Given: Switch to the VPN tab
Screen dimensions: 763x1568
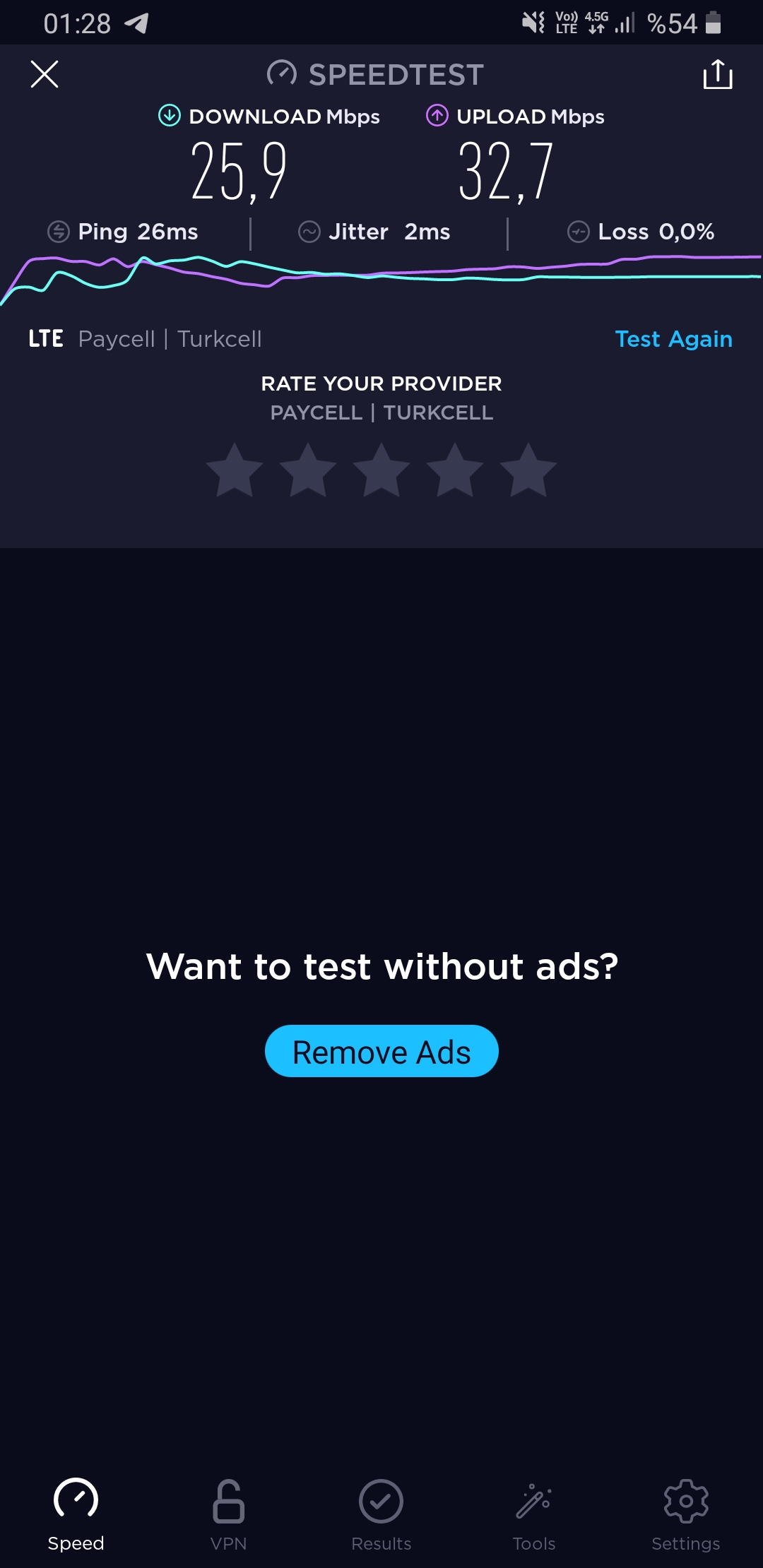Looking at the screenshot, I should tap(229, 1514).
